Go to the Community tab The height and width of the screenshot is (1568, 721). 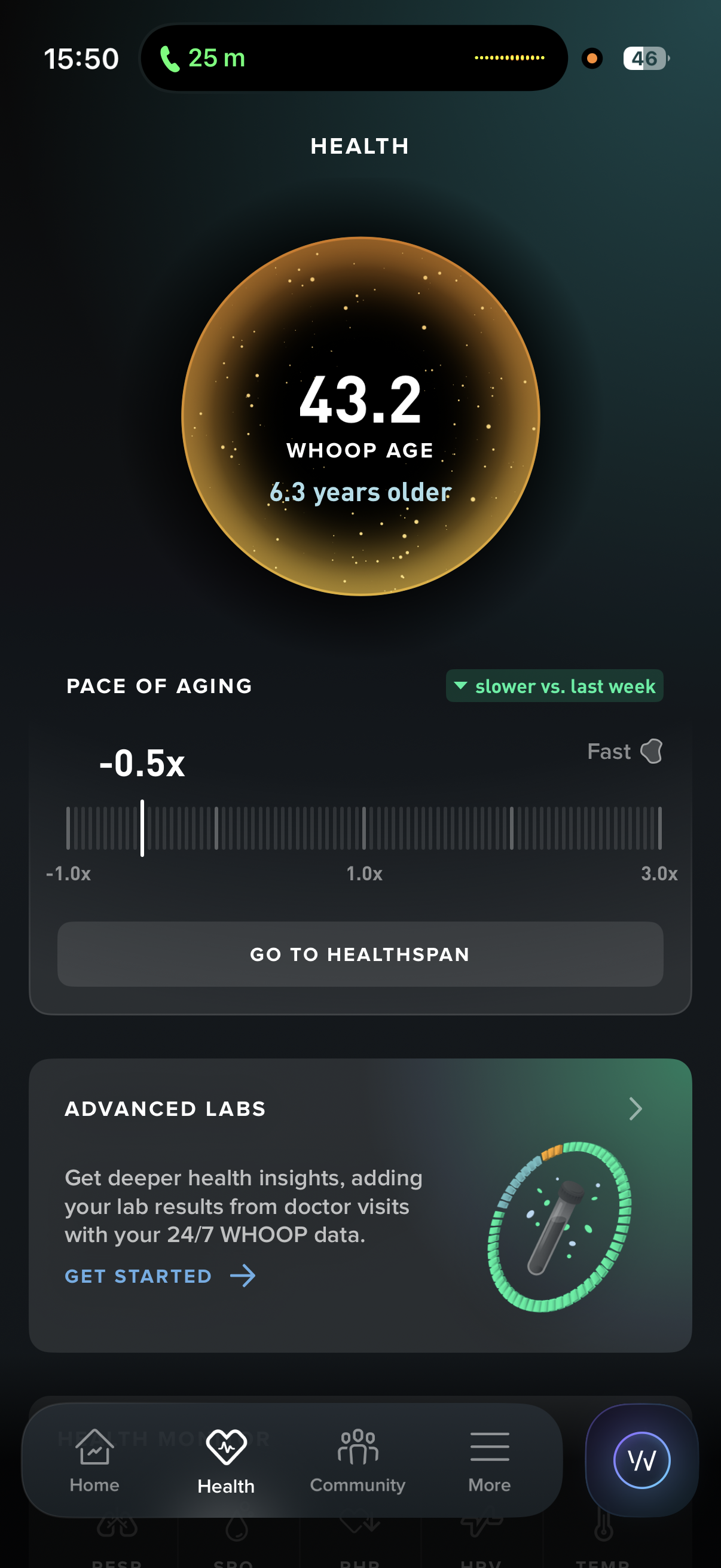pyautogui.click(x=358, y=1460)
